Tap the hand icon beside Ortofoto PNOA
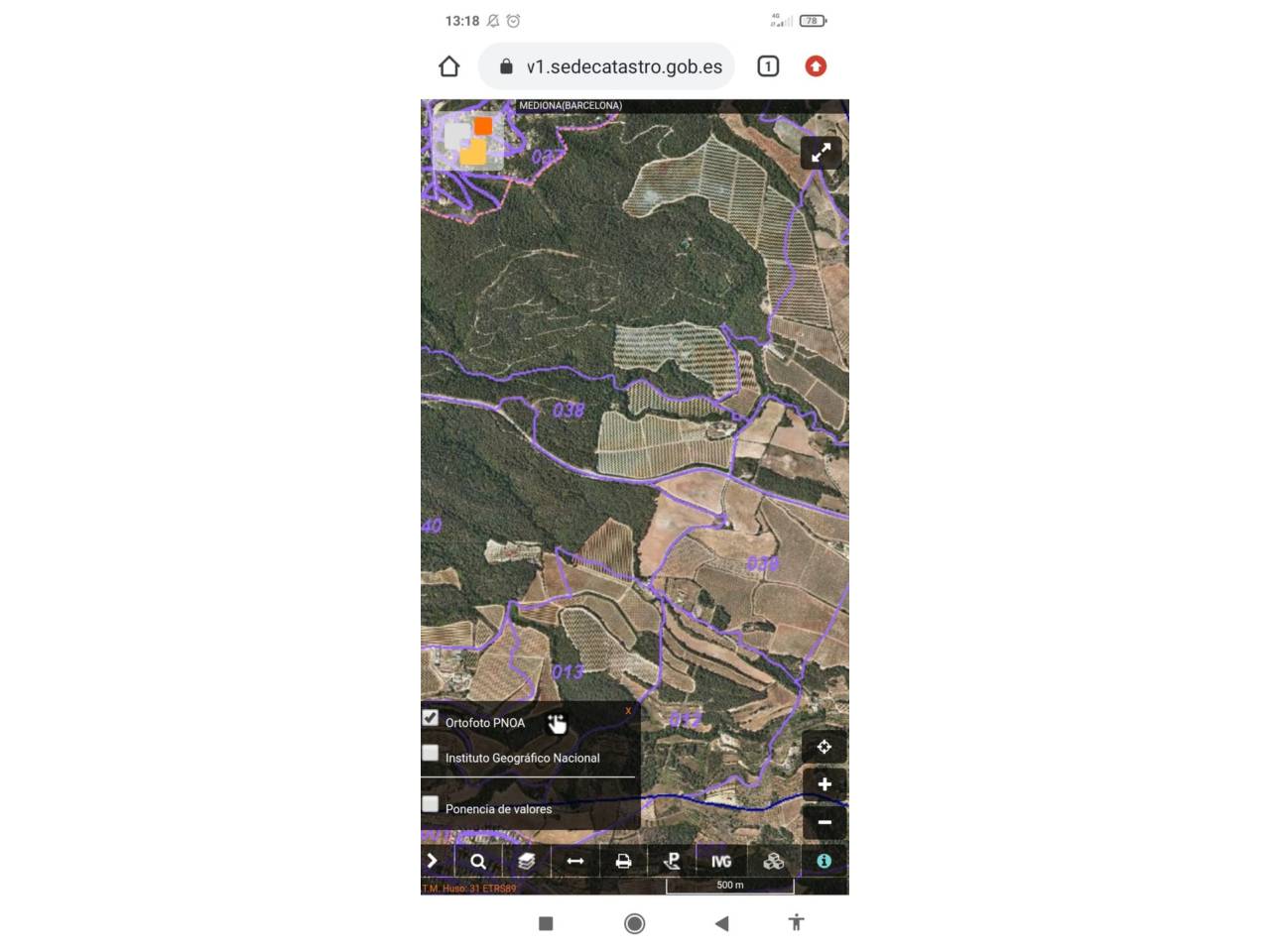 click(557, 723)
